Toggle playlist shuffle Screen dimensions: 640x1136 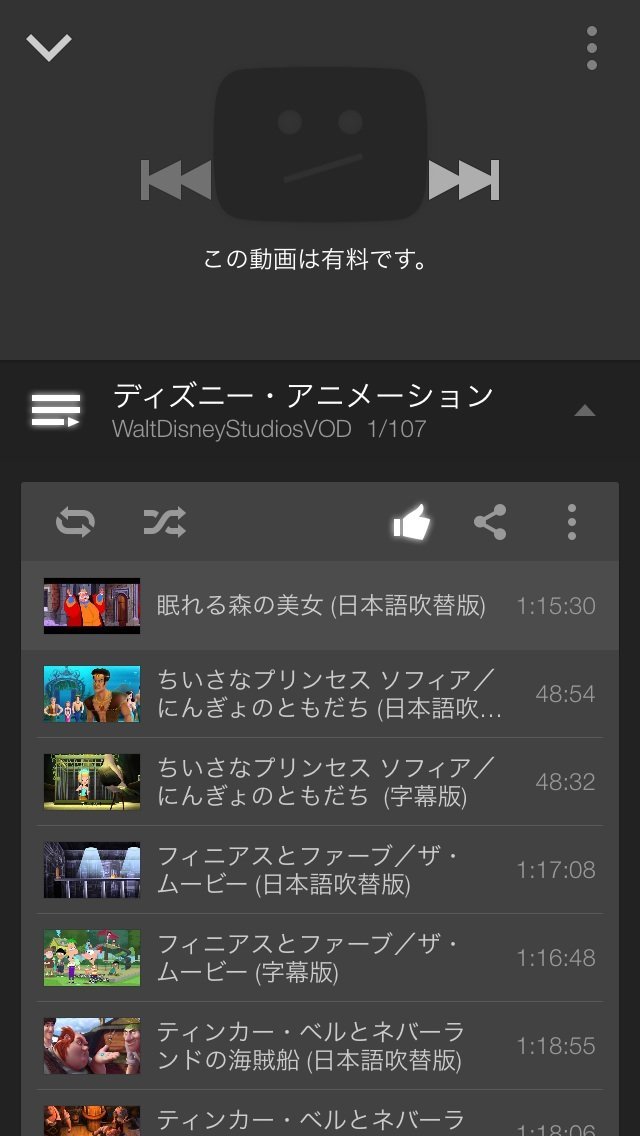(164, 522)
